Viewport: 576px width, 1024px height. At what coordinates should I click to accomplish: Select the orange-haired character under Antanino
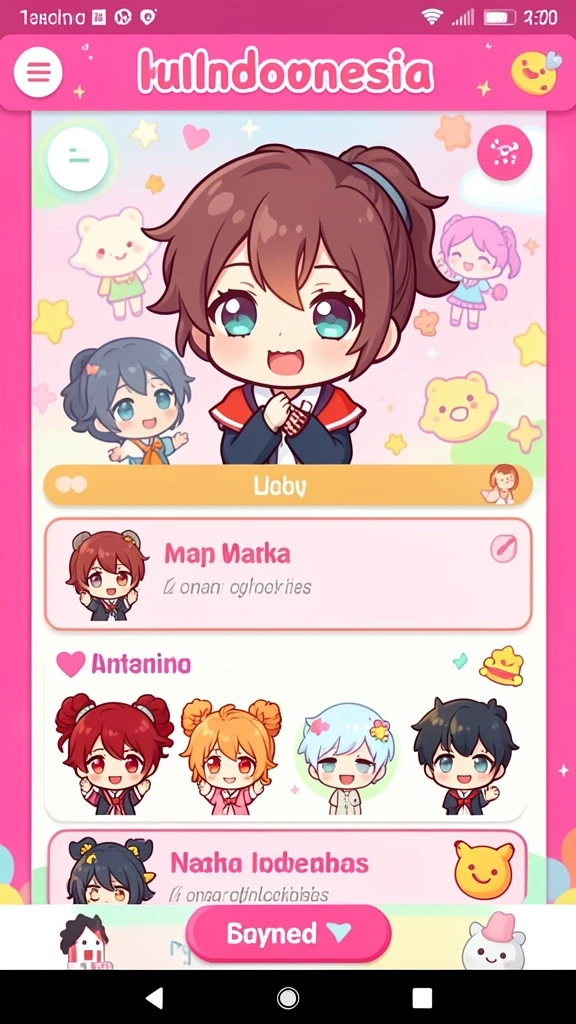pos(231,757)
